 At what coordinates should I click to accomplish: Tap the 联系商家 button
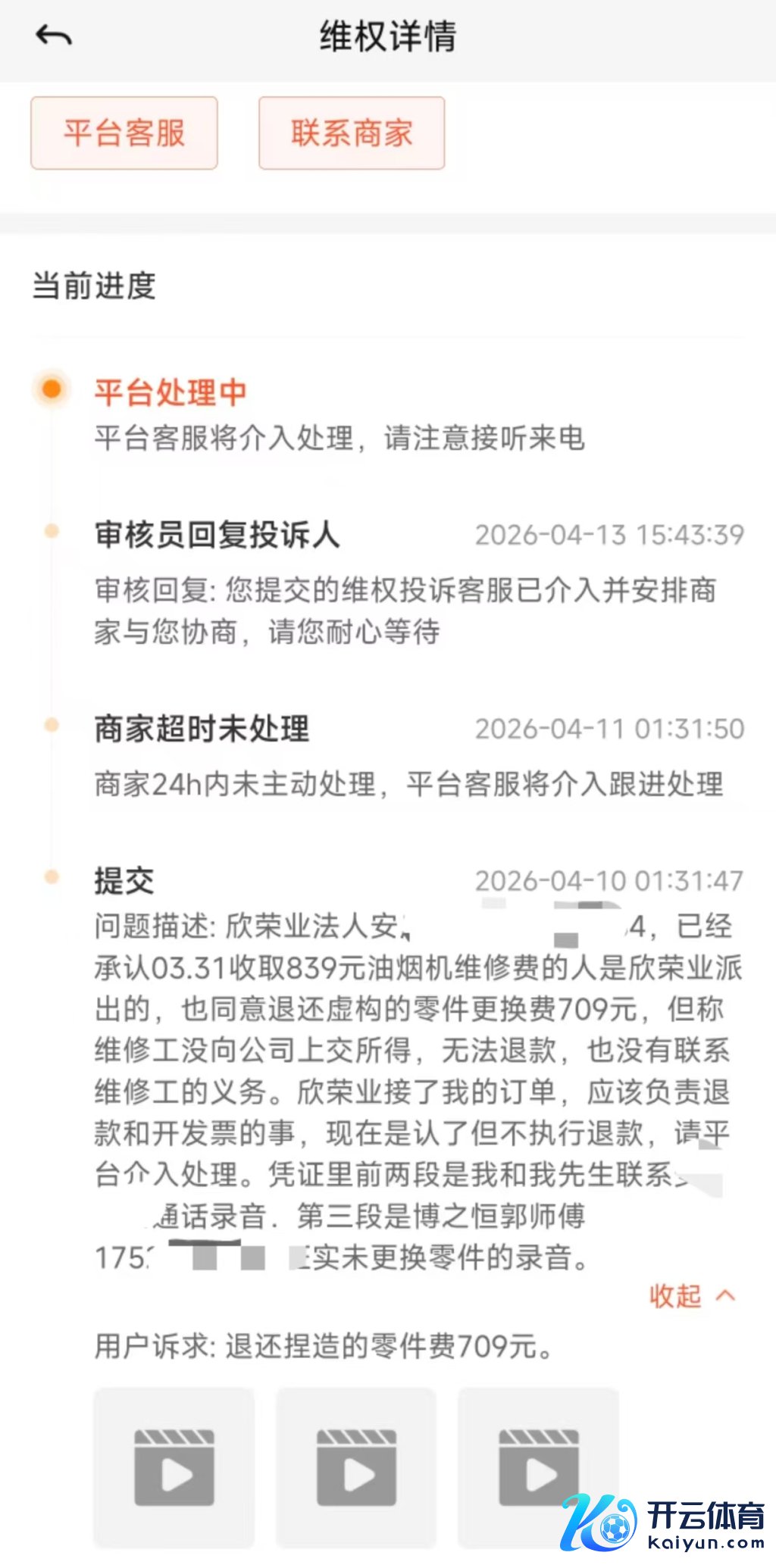pos(352,133)
